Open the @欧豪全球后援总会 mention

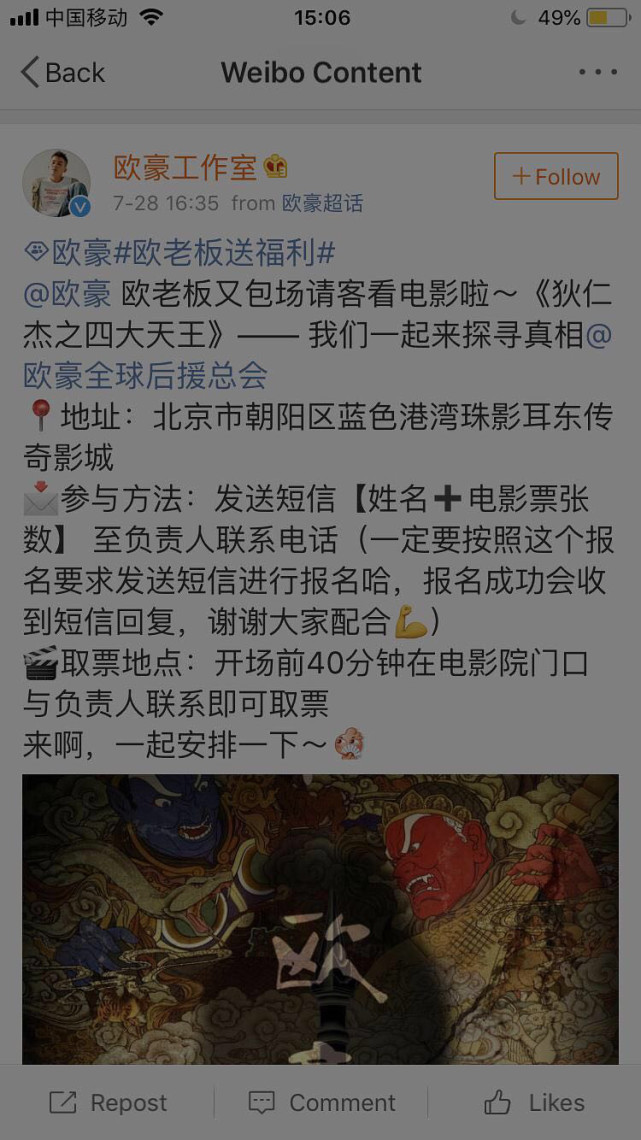[x=145, y=376]
